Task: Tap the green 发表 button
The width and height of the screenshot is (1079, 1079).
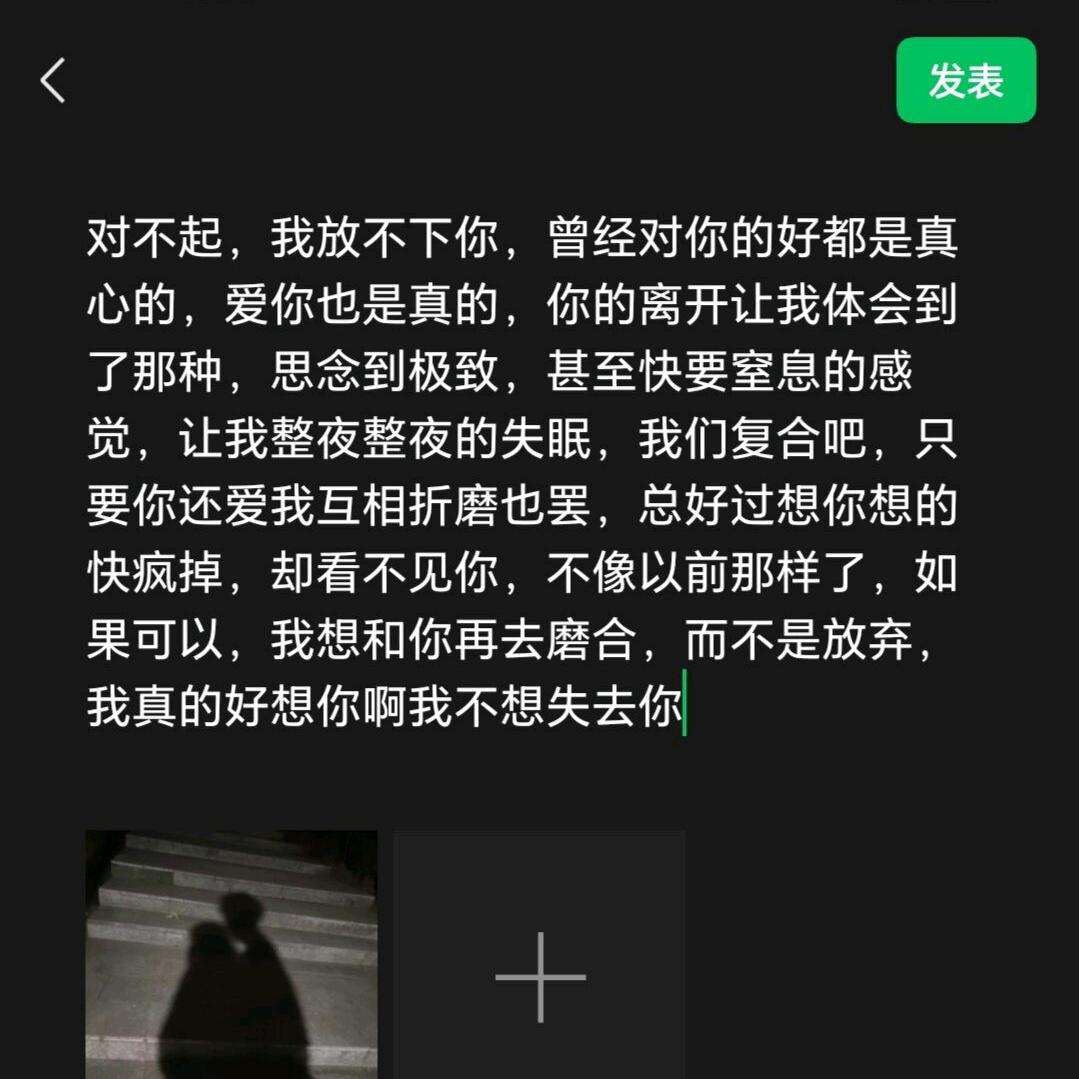Action: (x=965, y=81)
